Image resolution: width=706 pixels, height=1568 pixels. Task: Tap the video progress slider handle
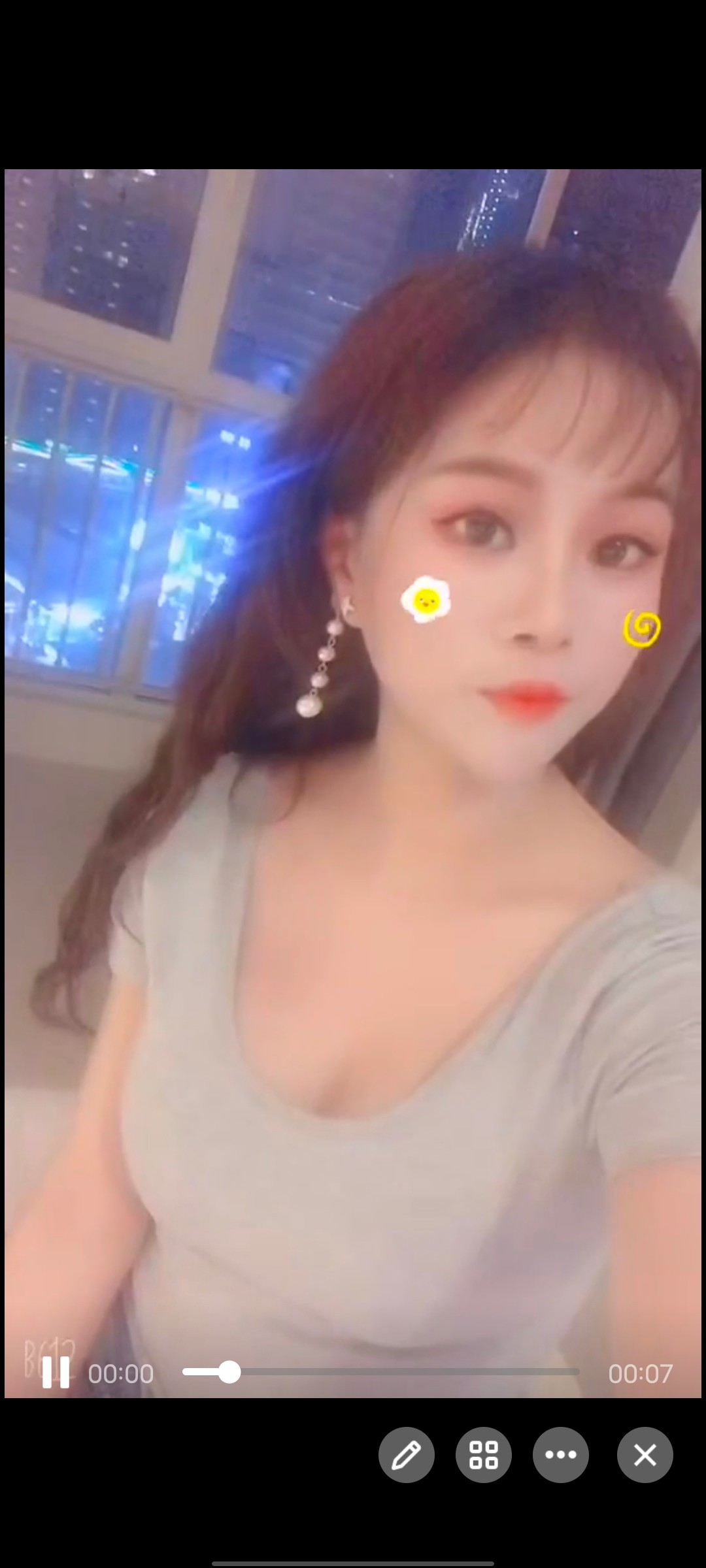tap(229, 1372)
